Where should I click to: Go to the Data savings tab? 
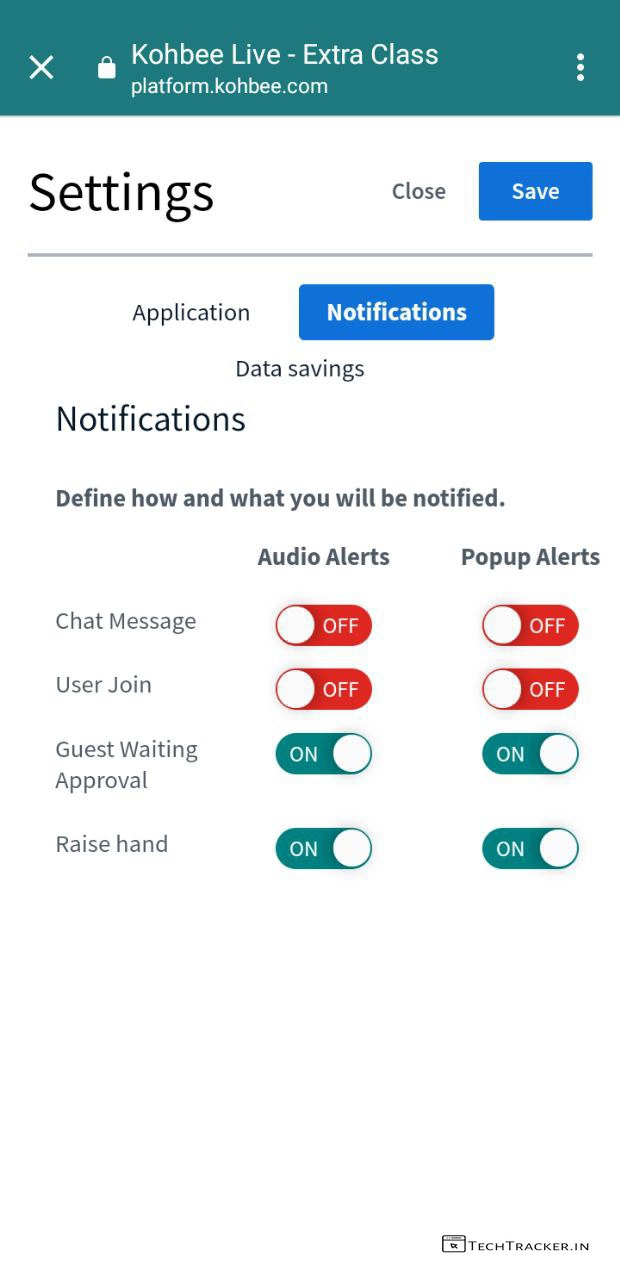299,369
